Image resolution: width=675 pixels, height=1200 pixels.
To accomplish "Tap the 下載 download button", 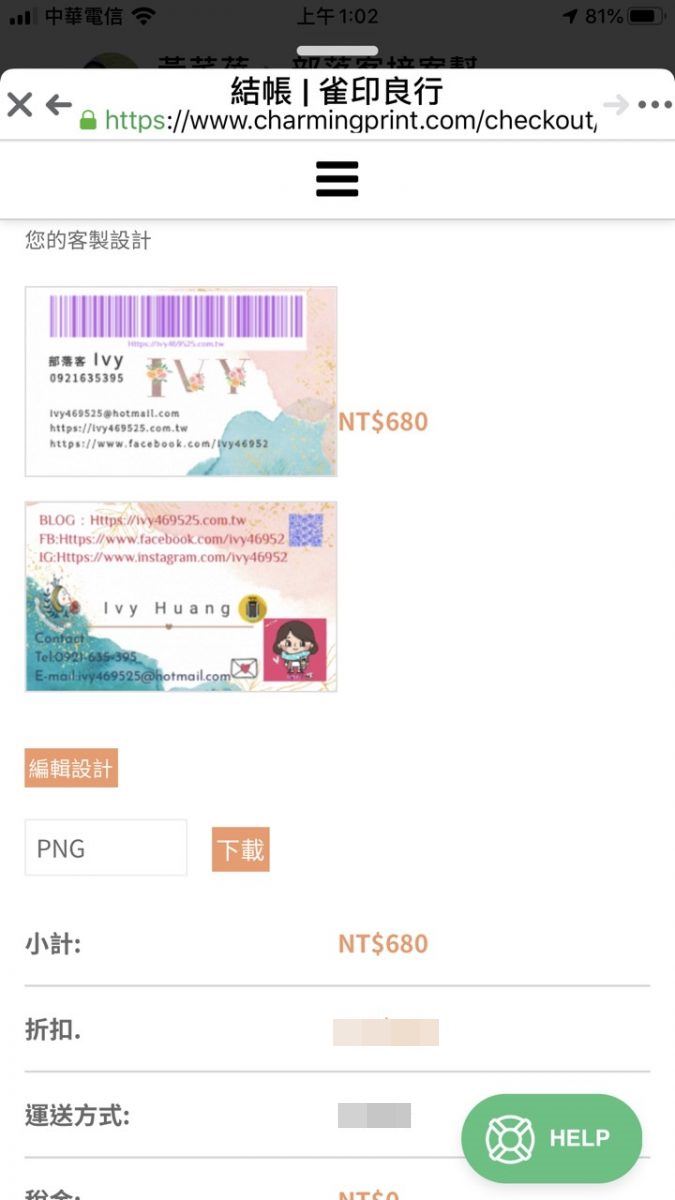I will pos(241,849).
